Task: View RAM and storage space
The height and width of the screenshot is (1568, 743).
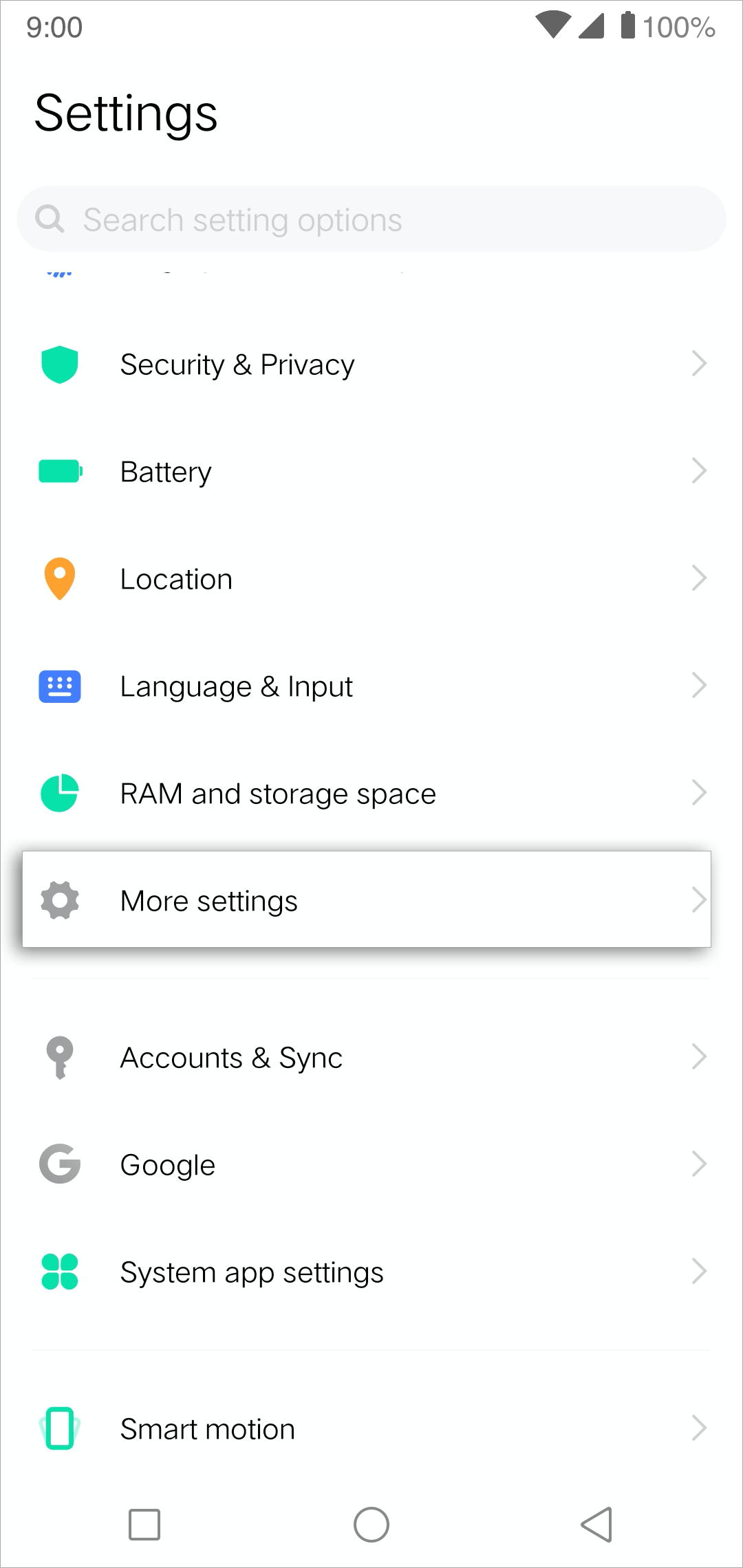Action: pos(371,793)
